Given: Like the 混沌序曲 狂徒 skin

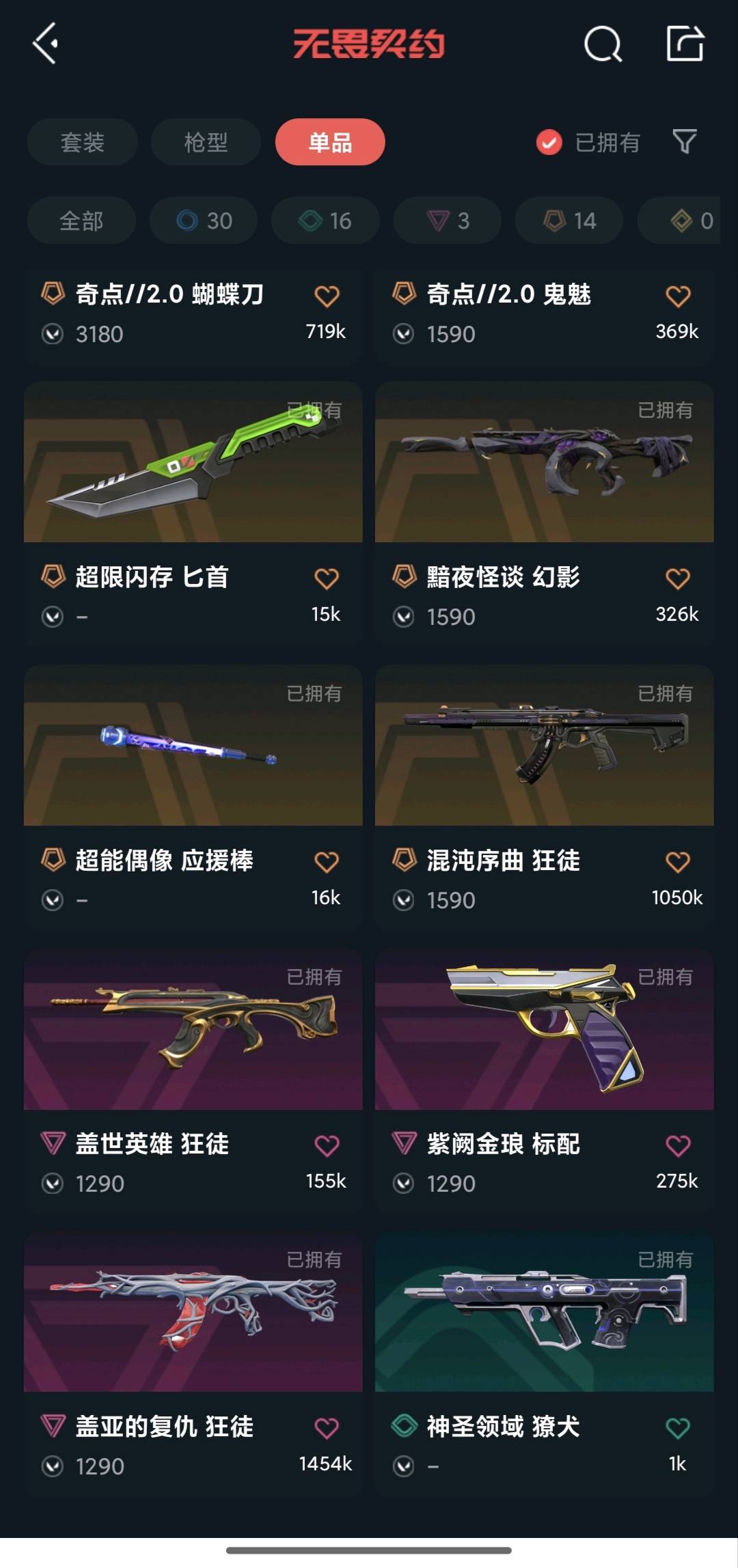Looking at the screenshot, I should click(x=677, y=863).
